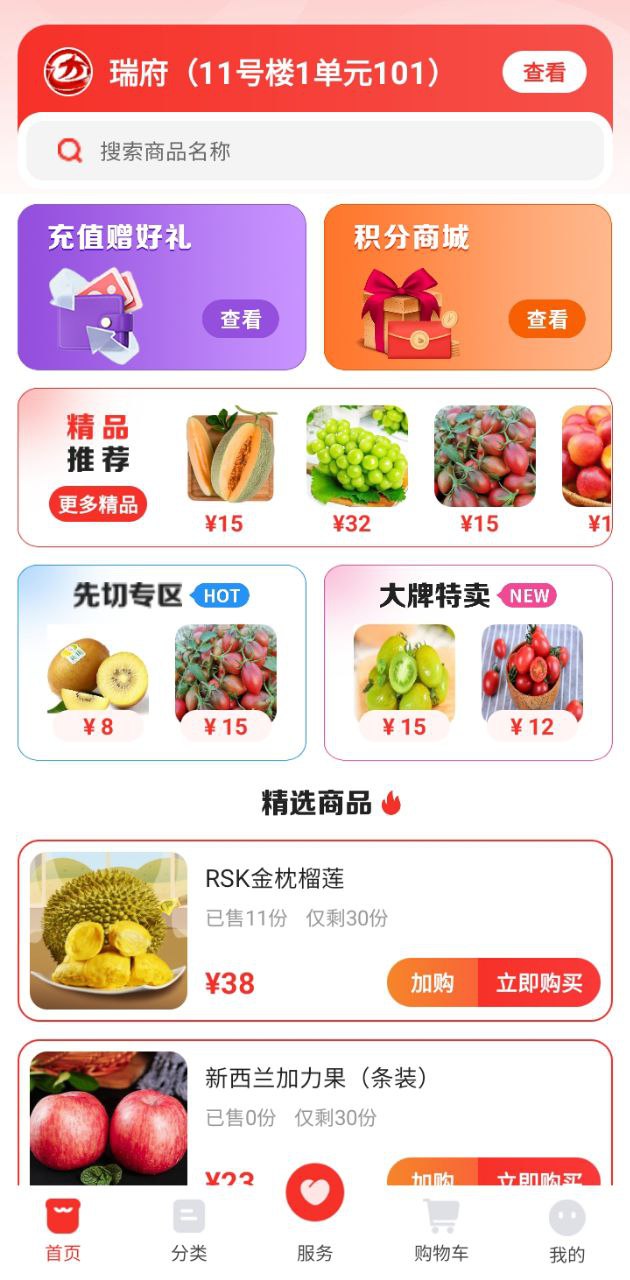630x1280 pixels.
Task: Tap 立即购买 for RSK金枕榴莲
Action: pyautogui.click(x=539, y=982)
